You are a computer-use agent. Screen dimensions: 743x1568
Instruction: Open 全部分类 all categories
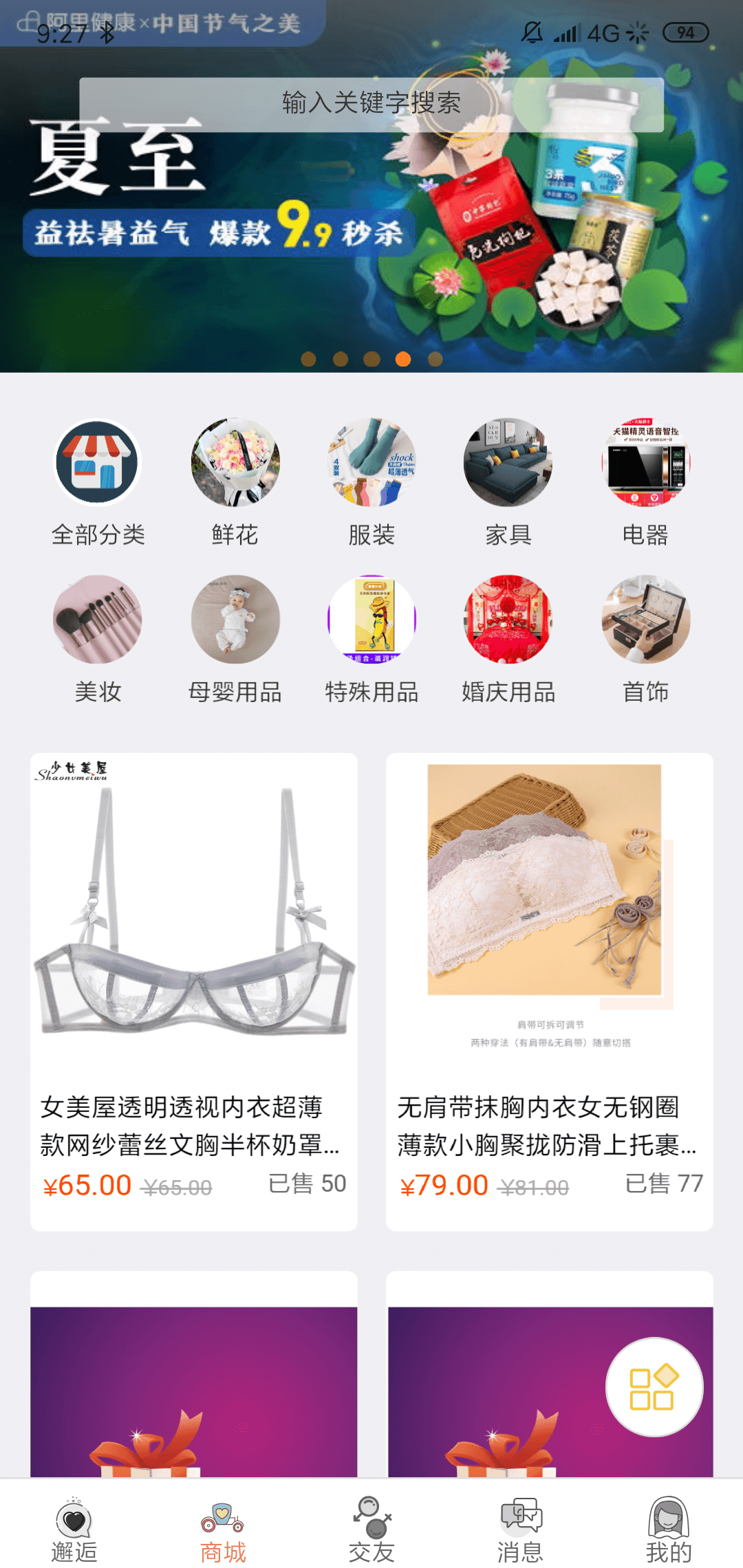[98, 483]
